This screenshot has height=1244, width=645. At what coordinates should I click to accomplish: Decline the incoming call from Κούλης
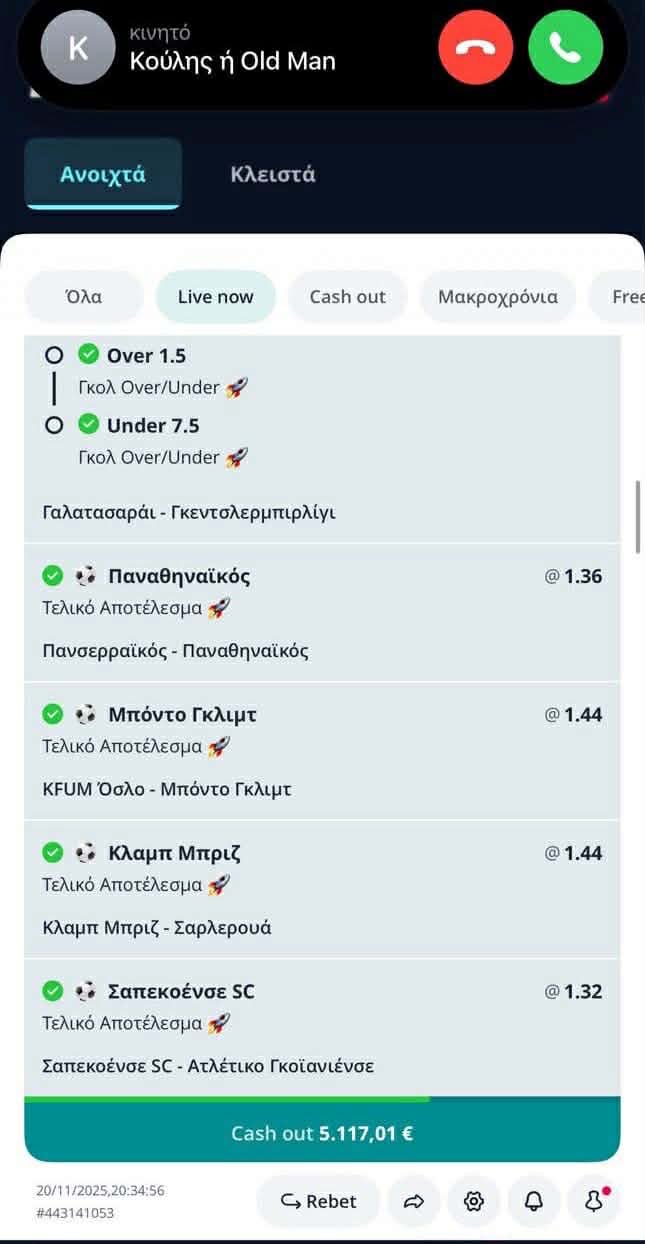(476, 48)
